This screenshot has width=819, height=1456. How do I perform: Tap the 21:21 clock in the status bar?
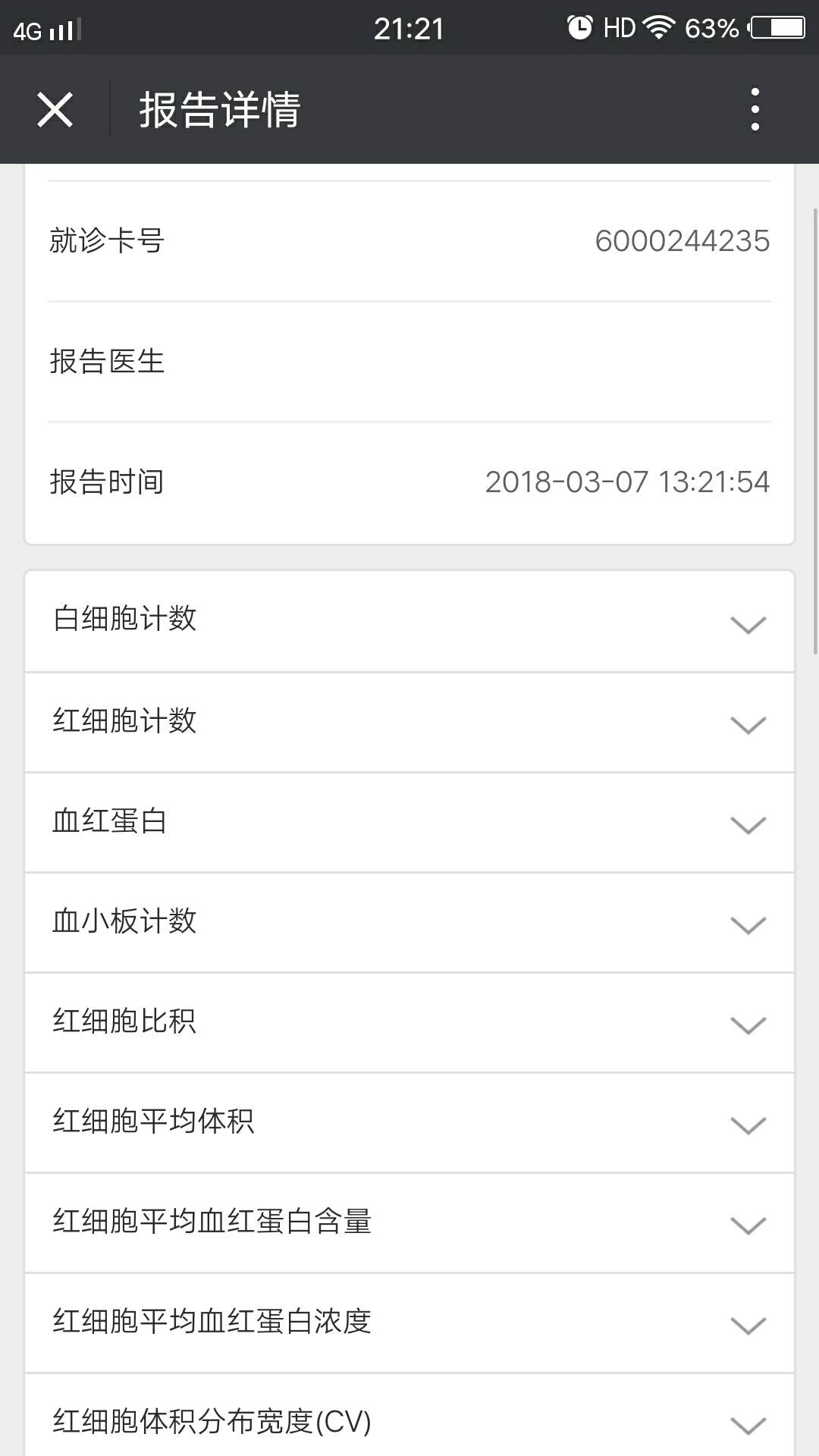tap(409, 27)
